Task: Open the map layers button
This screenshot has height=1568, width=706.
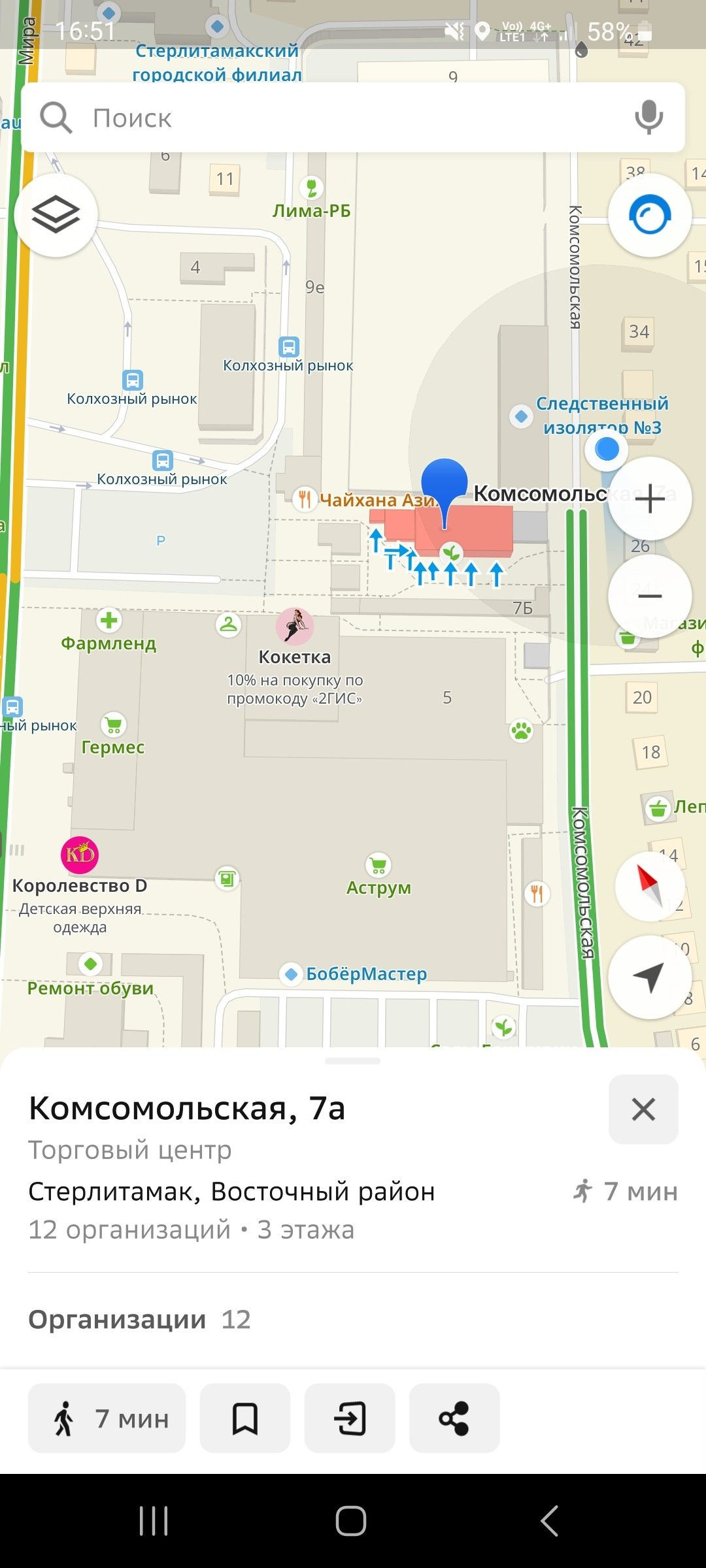Action: pyautogui.click(x=56, y=215)
